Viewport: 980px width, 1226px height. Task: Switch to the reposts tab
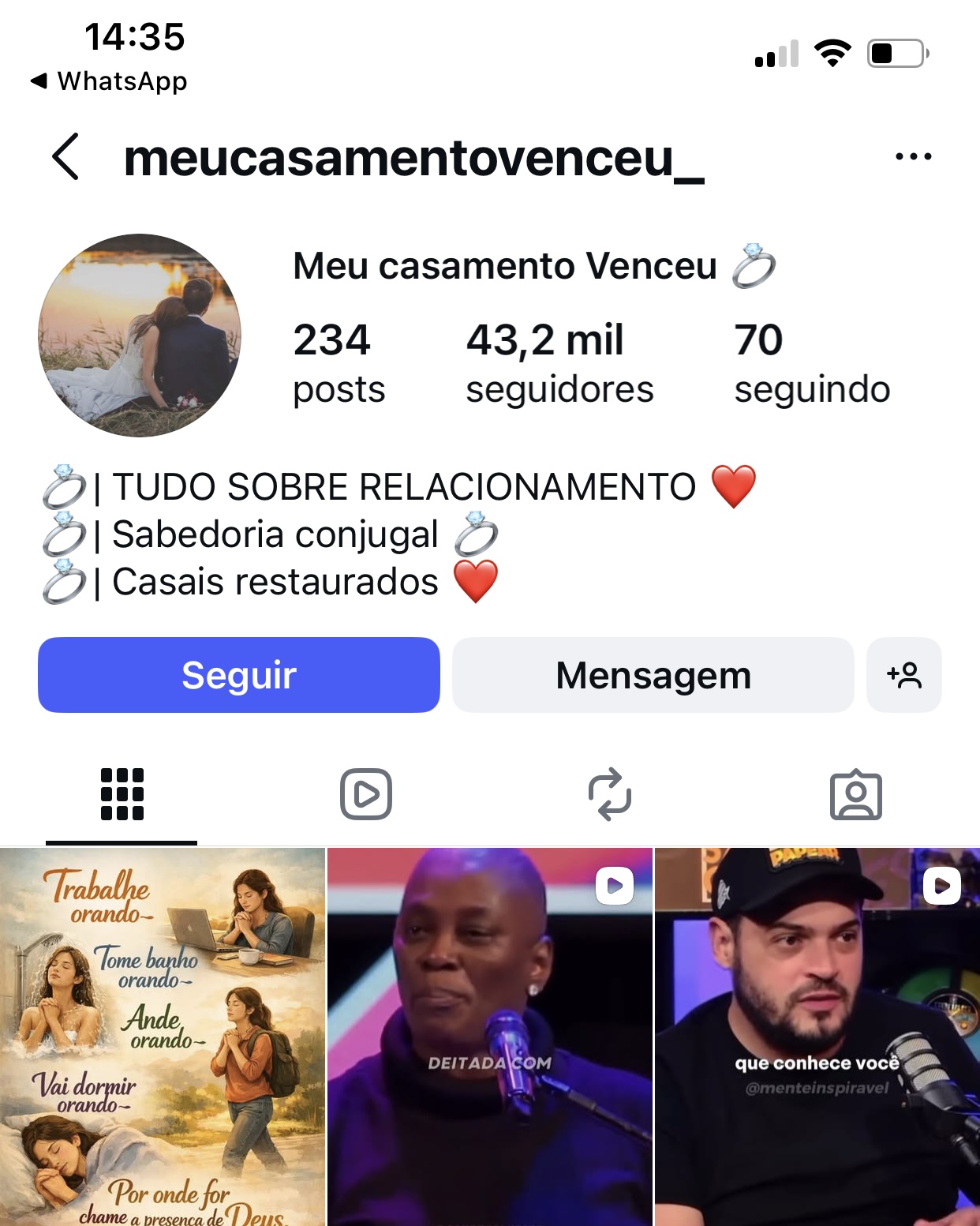(610, 794)
